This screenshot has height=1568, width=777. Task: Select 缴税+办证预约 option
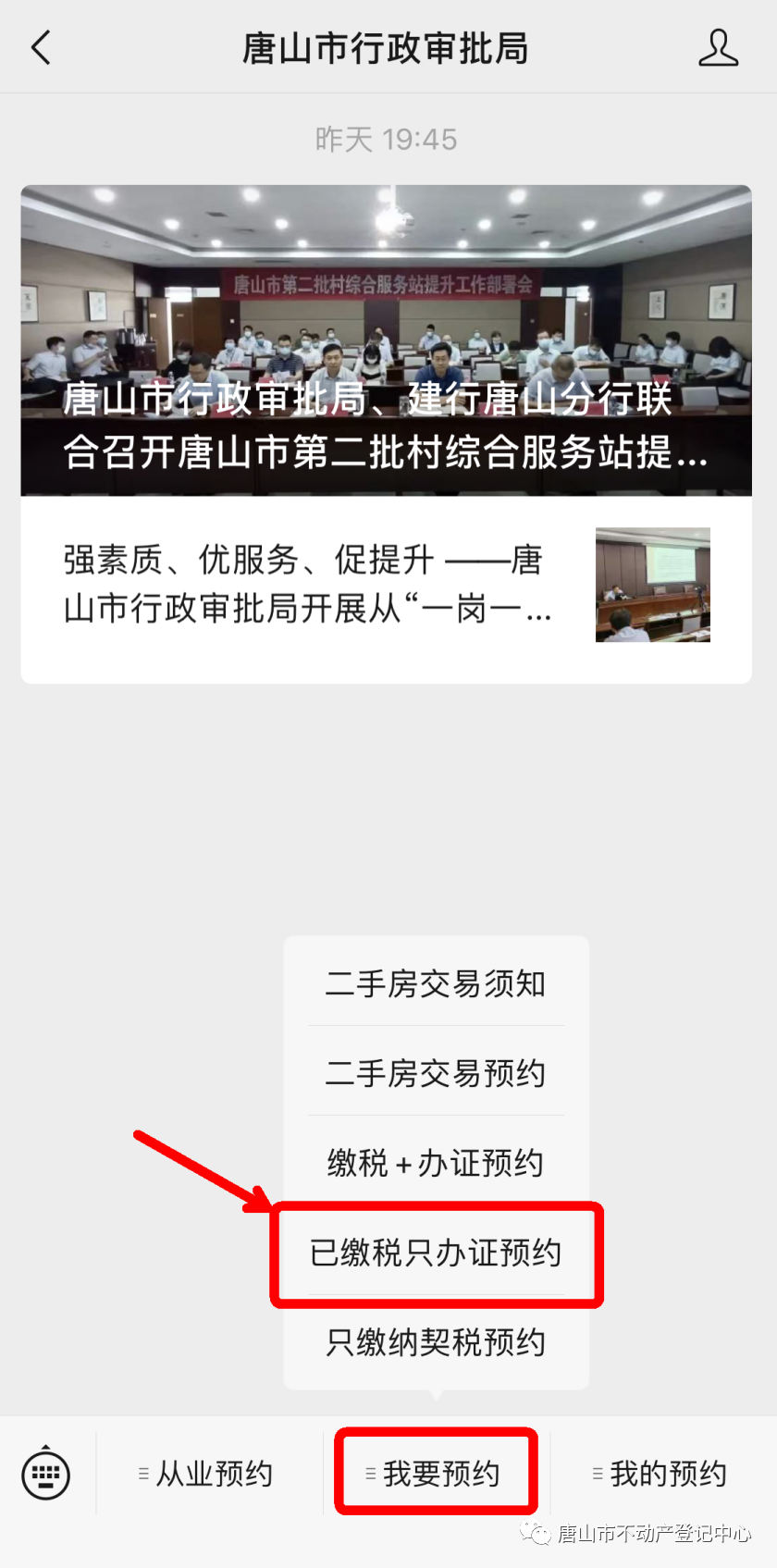click(x=436, y=1163)
